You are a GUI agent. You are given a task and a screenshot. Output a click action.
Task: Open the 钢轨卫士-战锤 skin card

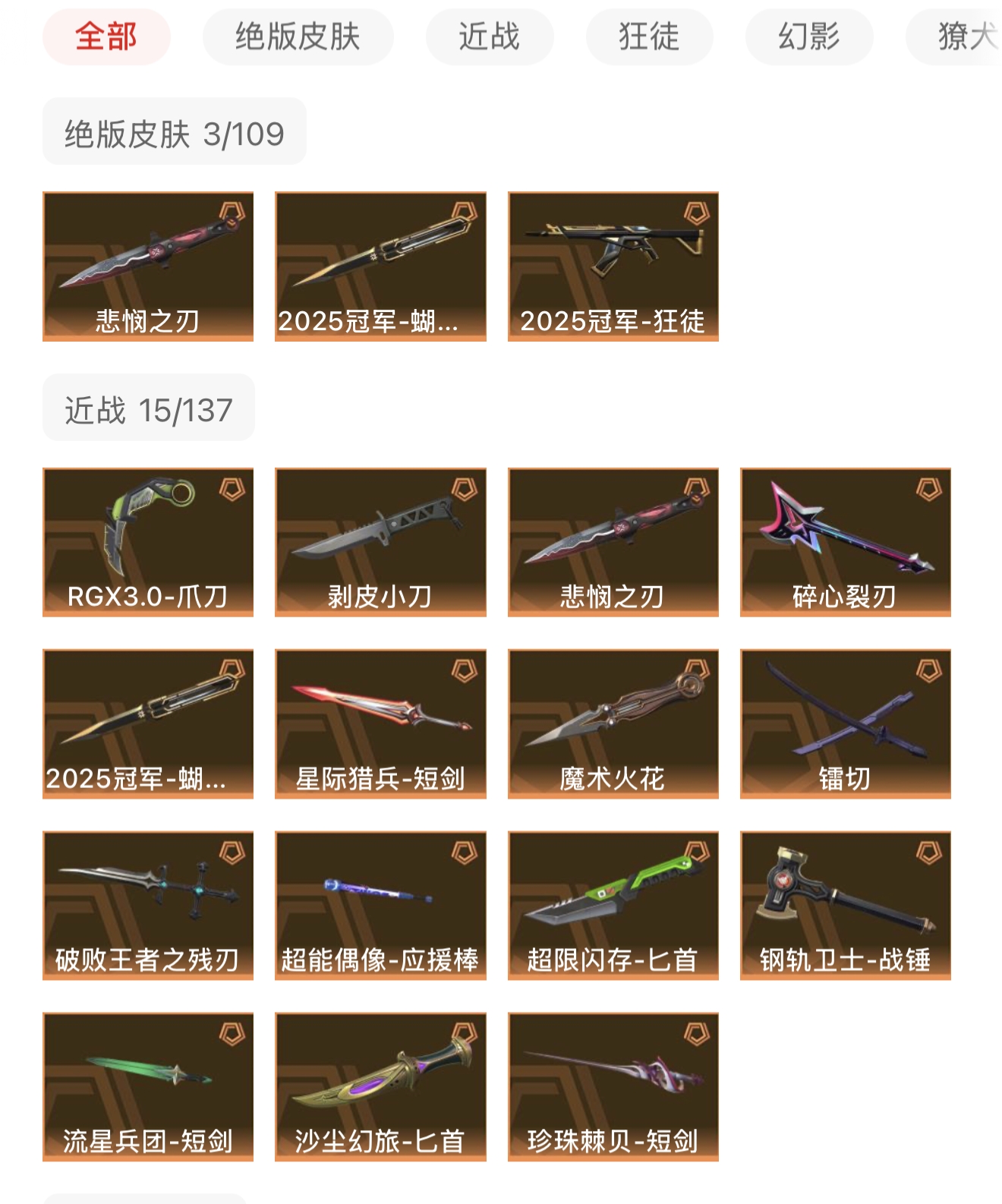pyautogui.click(x=845, y=905)
